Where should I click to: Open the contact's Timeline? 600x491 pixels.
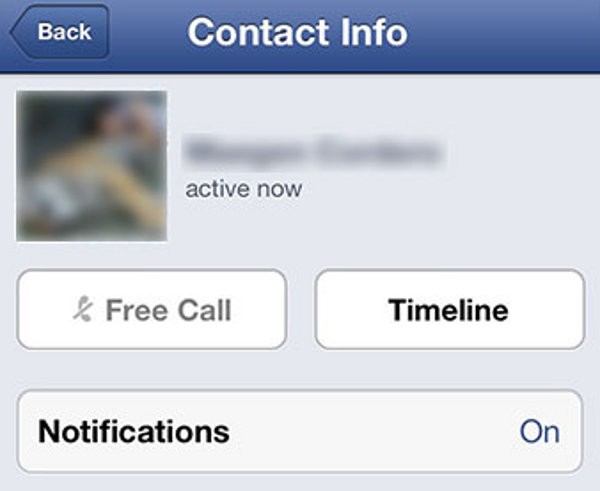449,310
